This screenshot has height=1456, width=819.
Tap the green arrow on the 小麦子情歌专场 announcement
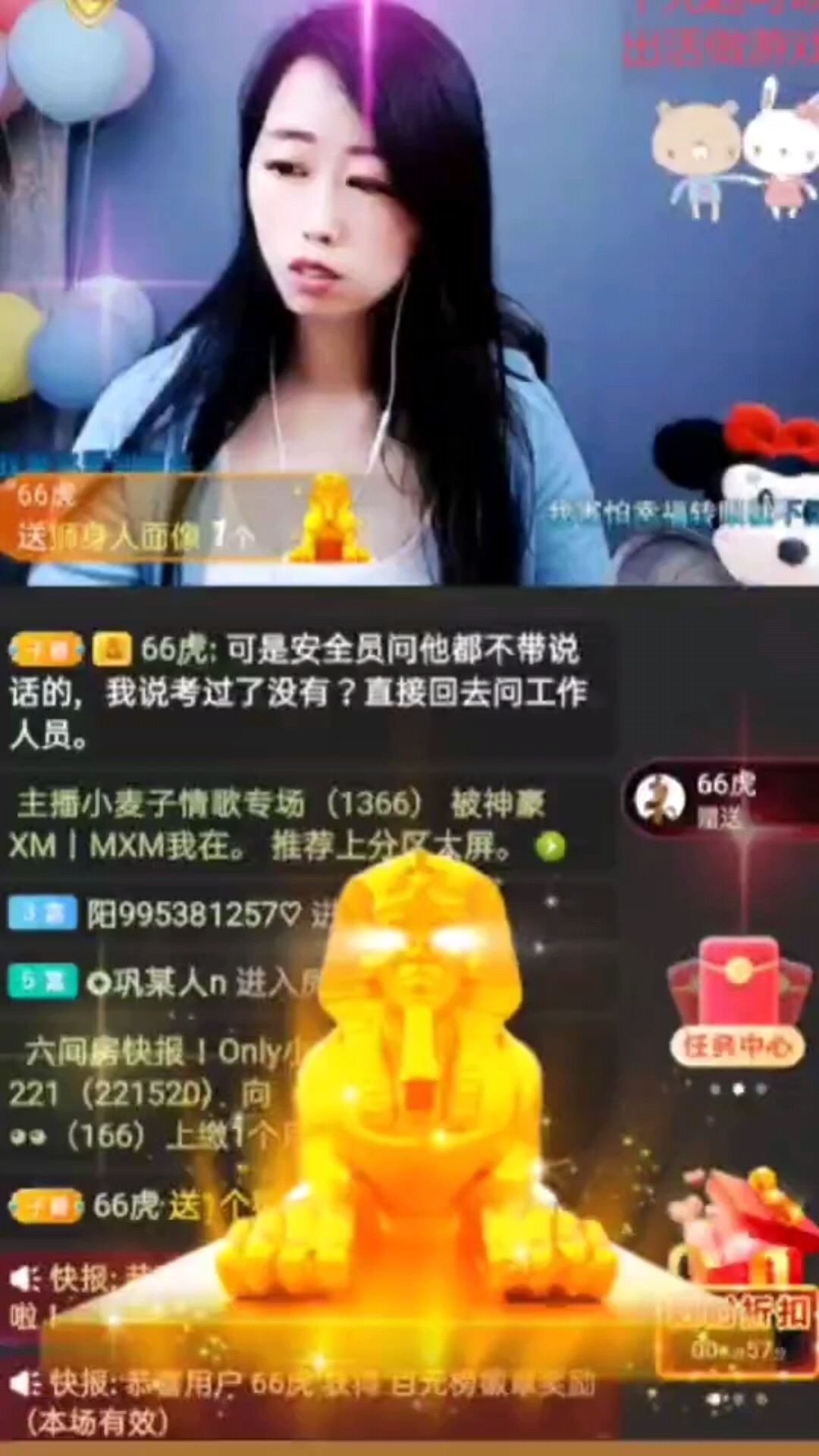(x=551, y=846)
